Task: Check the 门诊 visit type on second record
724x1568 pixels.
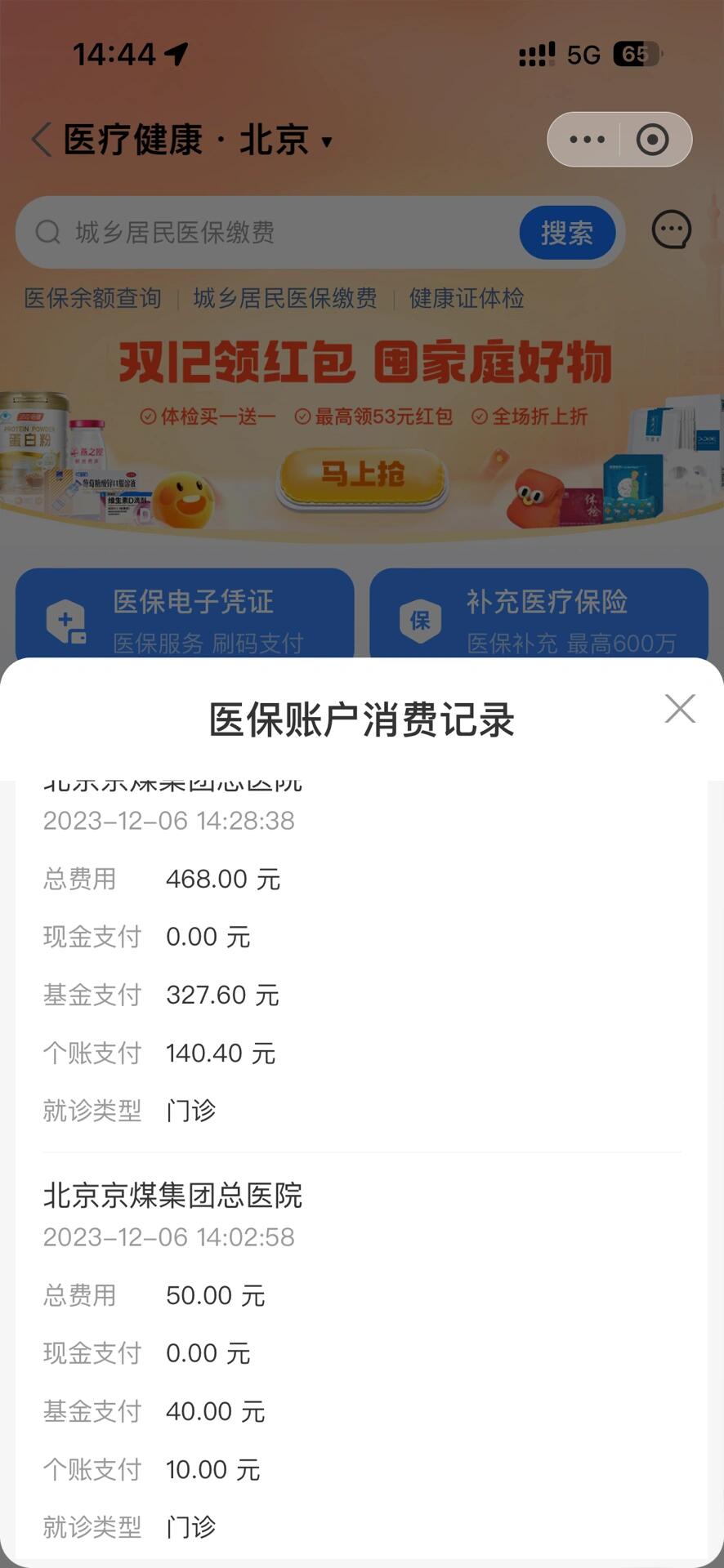Action: point(190,1526)
